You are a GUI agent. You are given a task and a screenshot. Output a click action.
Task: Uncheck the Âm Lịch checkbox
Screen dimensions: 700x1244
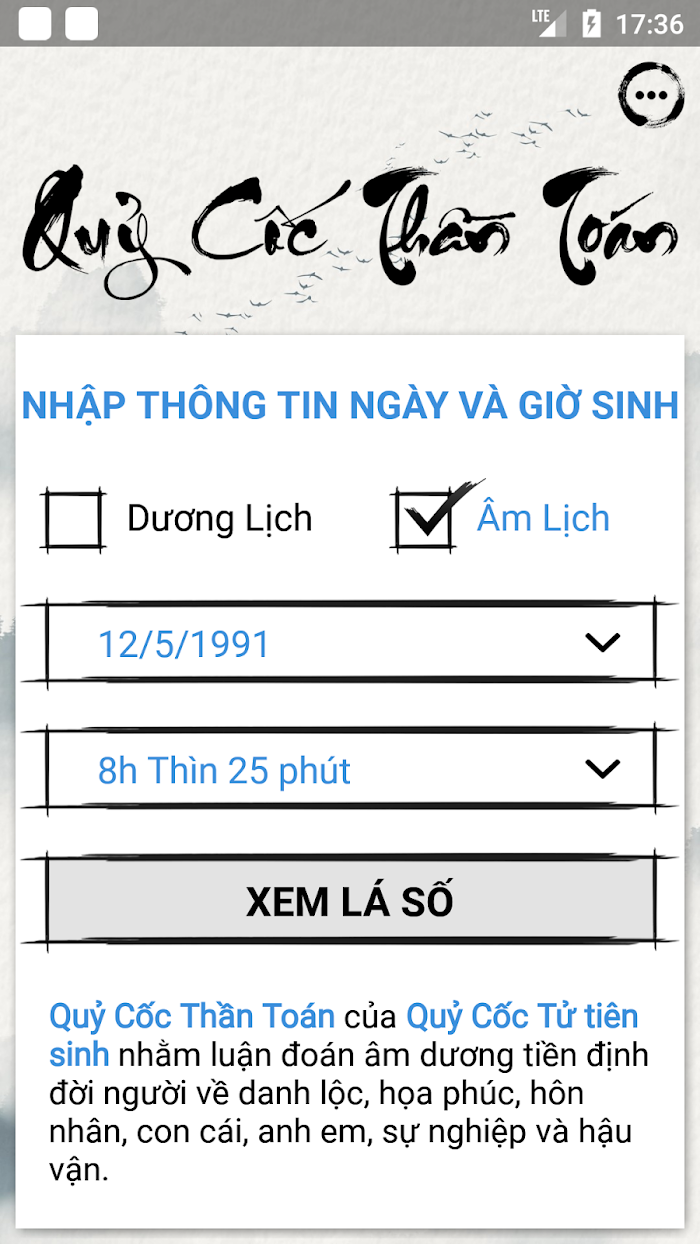coord(427,519)
